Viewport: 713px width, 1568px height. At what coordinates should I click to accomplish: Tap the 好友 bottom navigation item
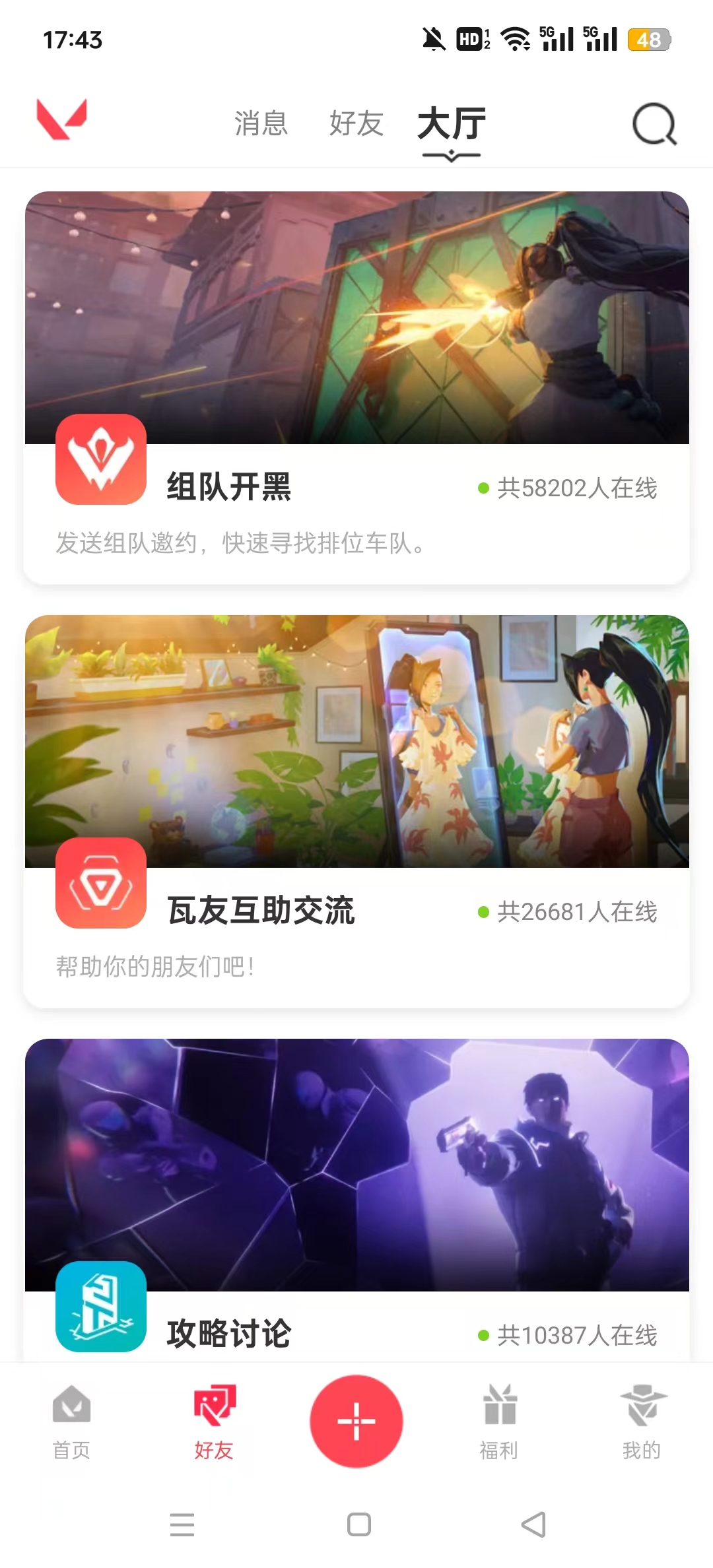point(214,1421)
